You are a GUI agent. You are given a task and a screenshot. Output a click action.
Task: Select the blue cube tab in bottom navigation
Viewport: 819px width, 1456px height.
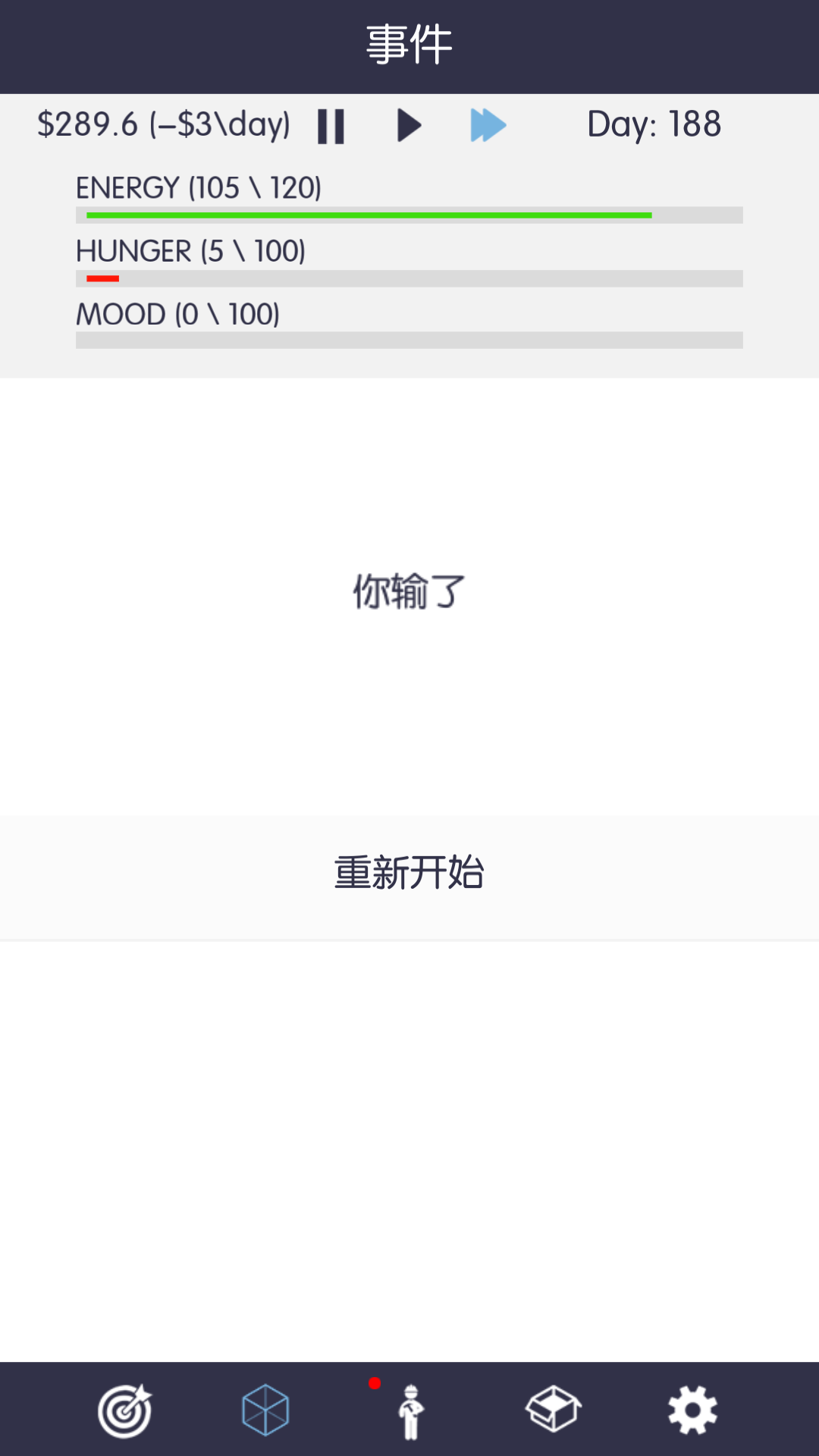268,1409
